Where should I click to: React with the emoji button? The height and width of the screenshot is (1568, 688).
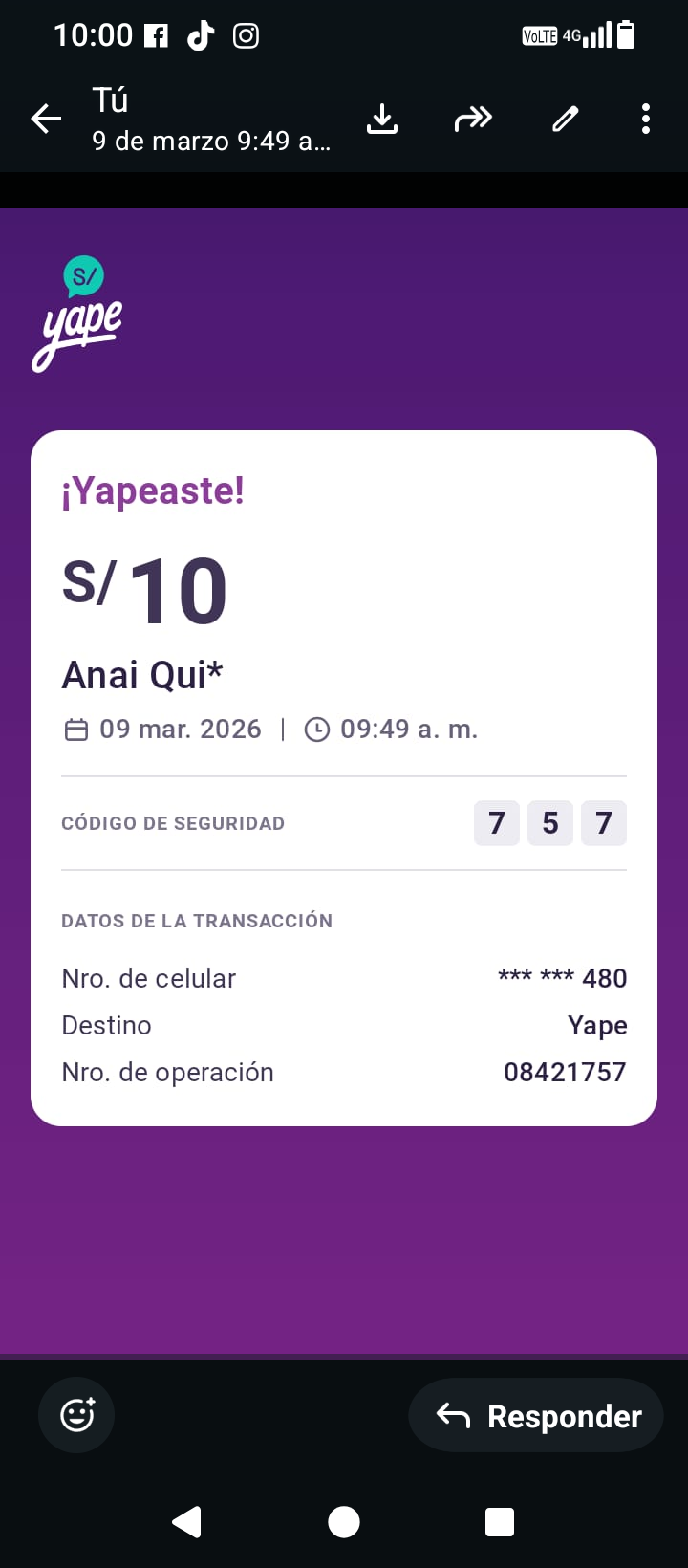point(76,1415)
